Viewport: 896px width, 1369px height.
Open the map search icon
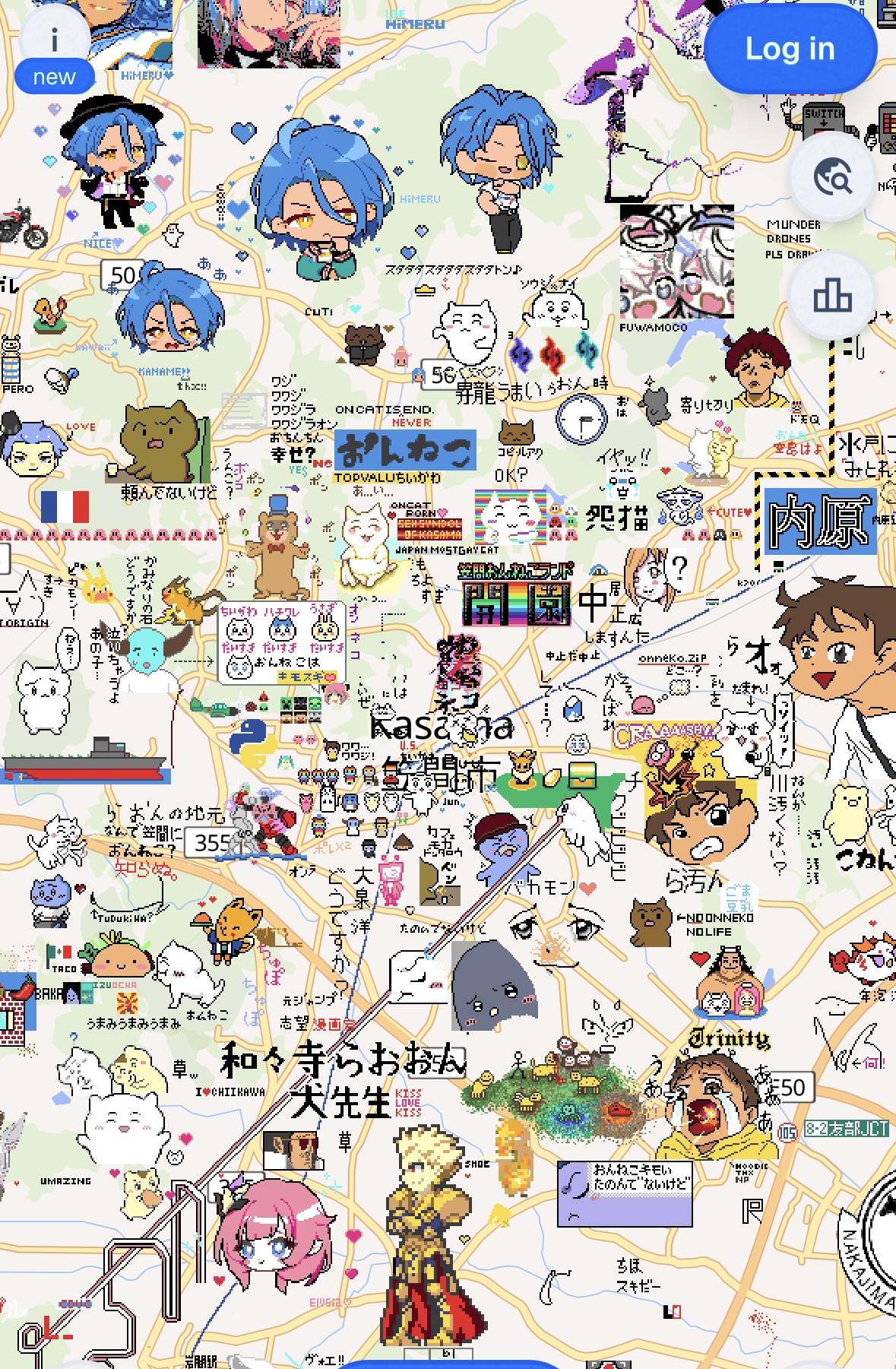(833, 178)
